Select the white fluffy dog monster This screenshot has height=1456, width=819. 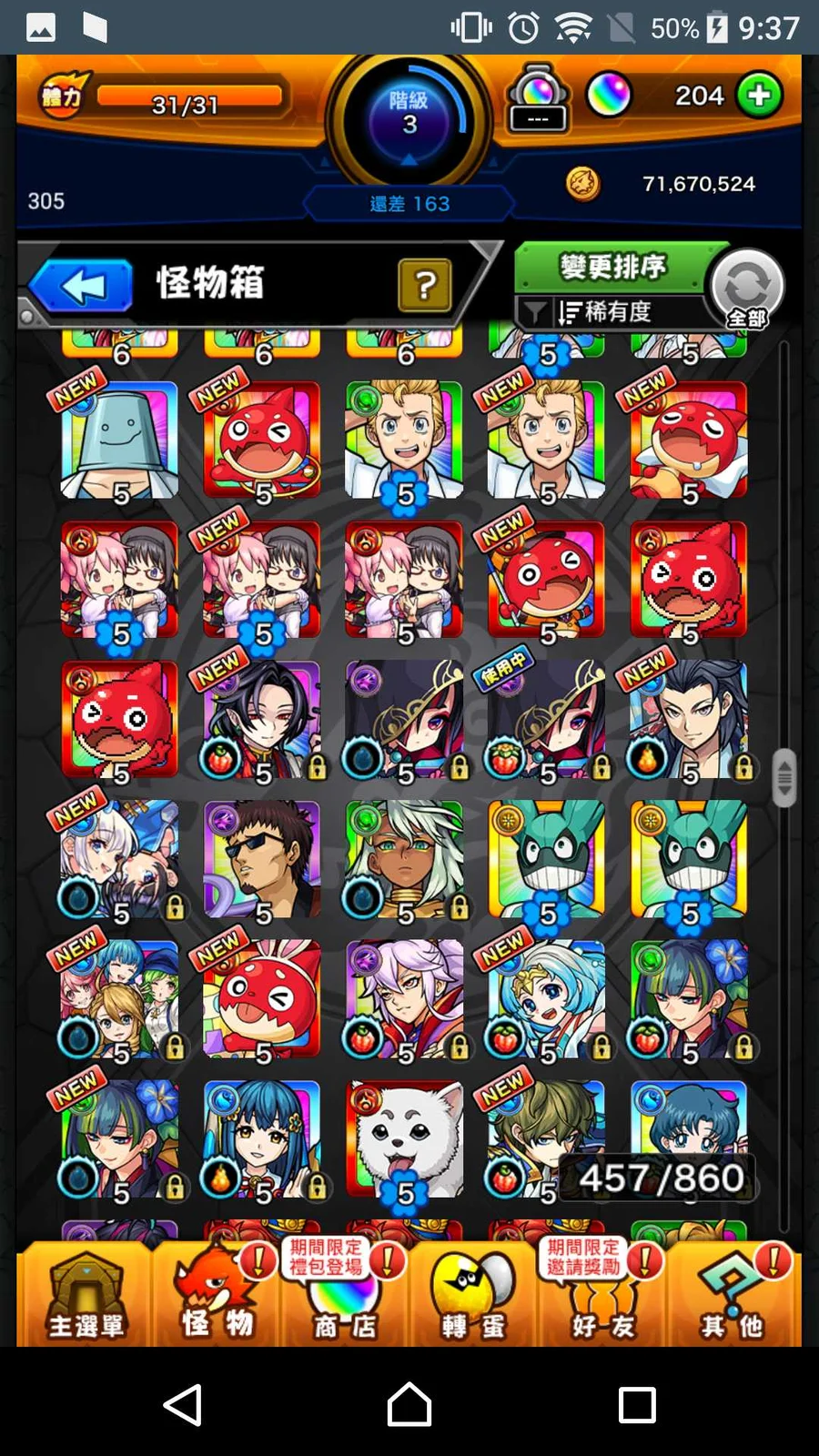pos(404,1139)
